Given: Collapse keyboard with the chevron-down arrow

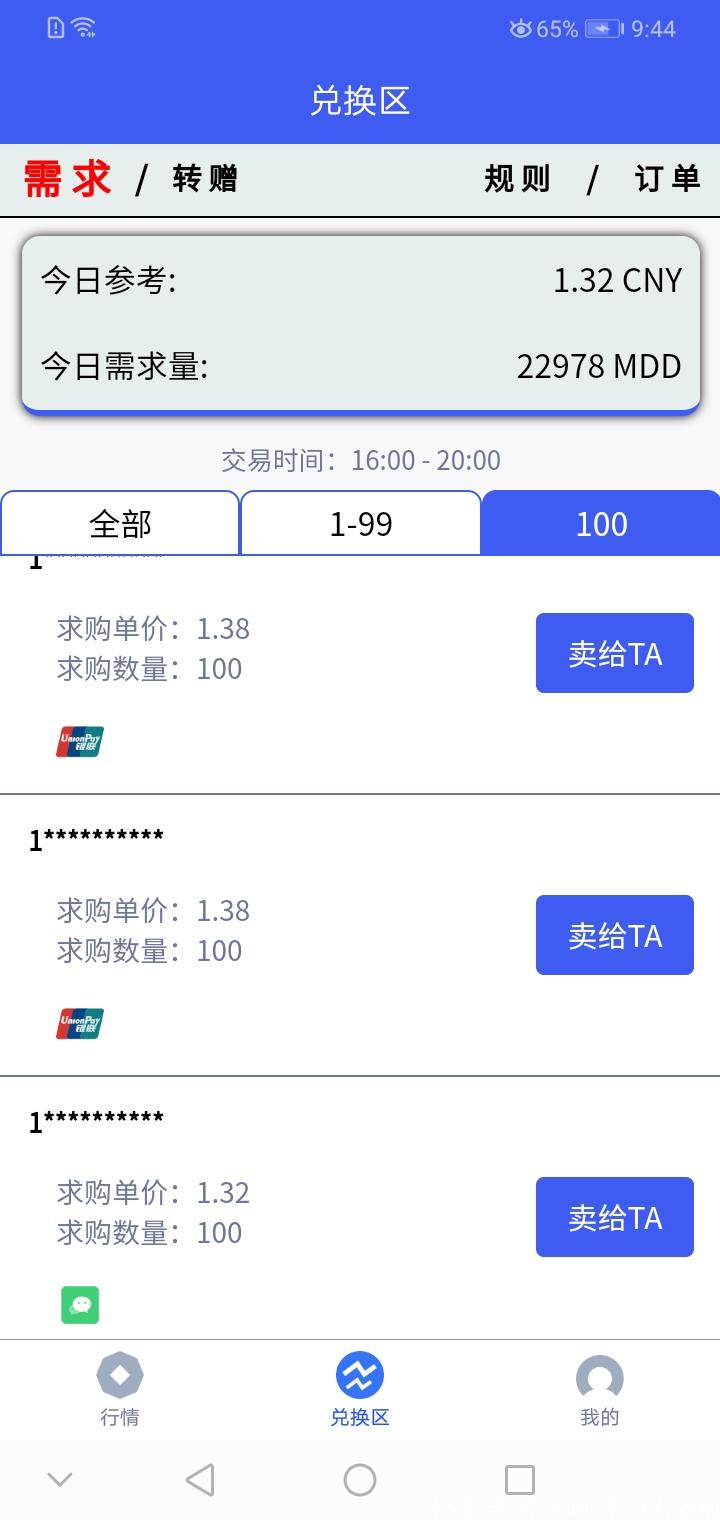Looking at the screenshot, I should 60,1479.
